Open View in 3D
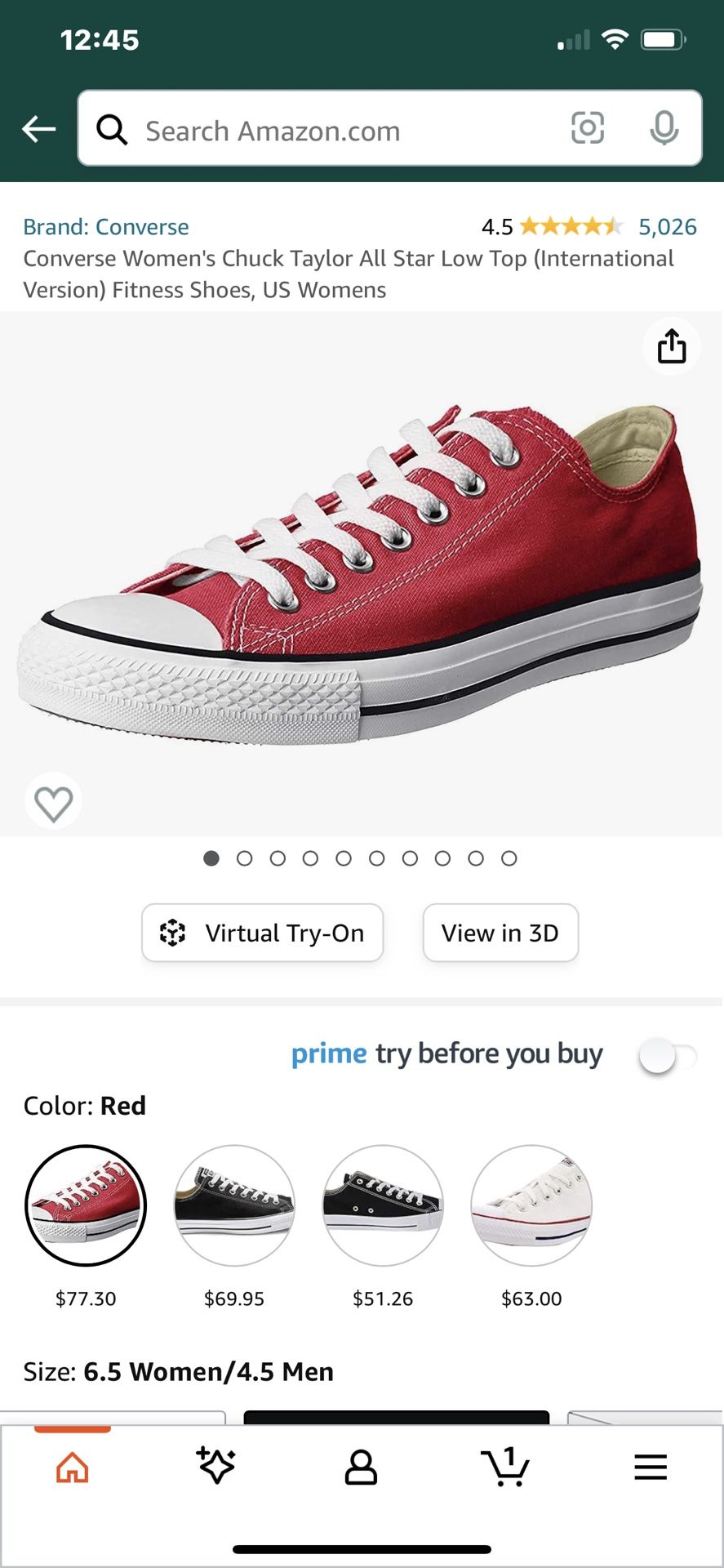Viewport: 724px width, 1568px height. click(x=500, y=933)
